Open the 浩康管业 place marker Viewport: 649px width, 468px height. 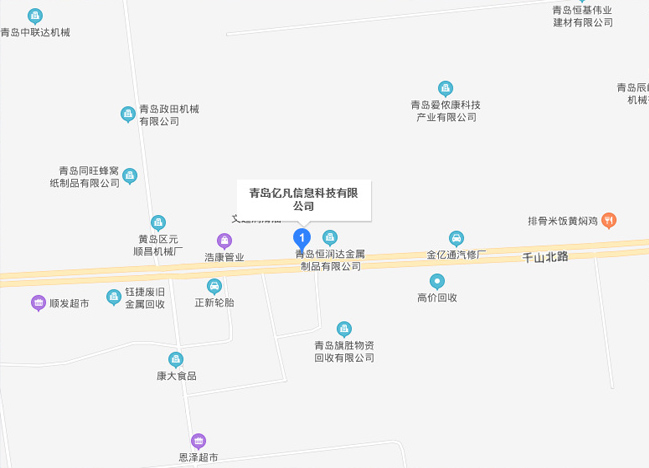click(x=224, y=240)
